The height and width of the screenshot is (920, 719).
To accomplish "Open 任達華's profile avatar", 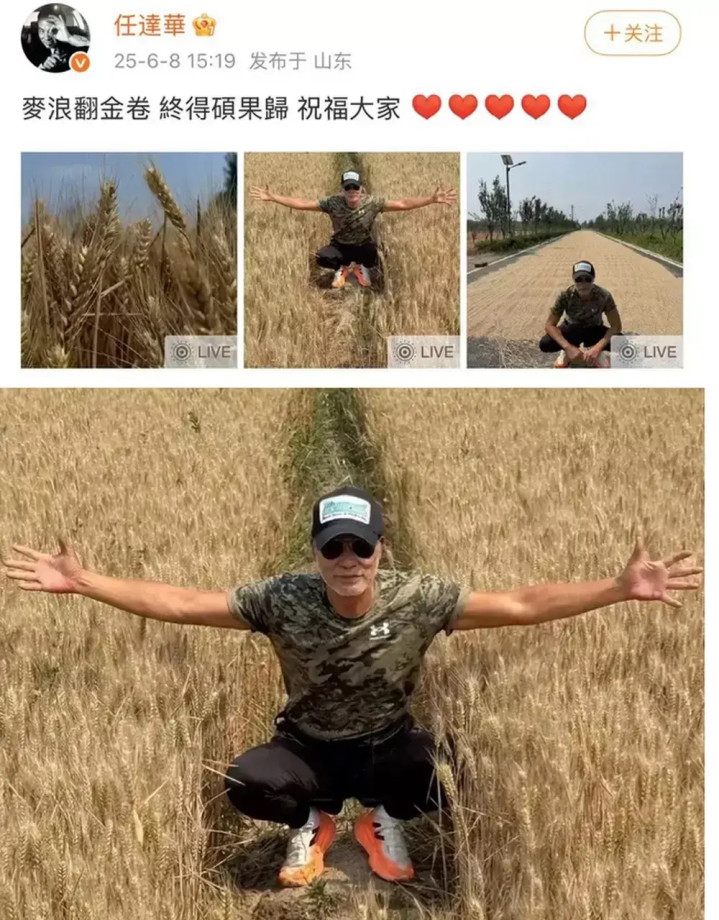I will 55,38.
